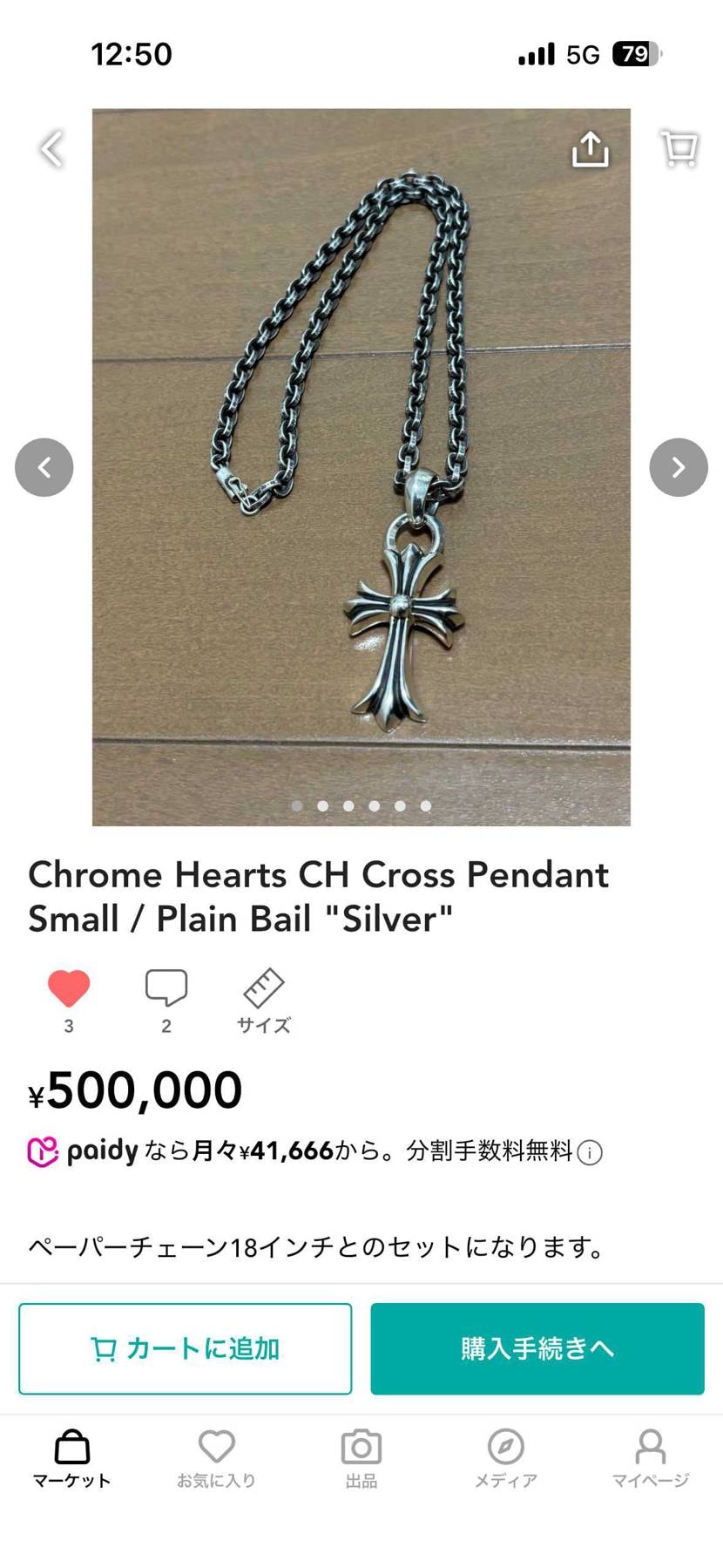Image resolution: width=723 pixels, height=1568 pixels.
Task: Open the お気に入り favorites tab
Action: (216, 1457)
